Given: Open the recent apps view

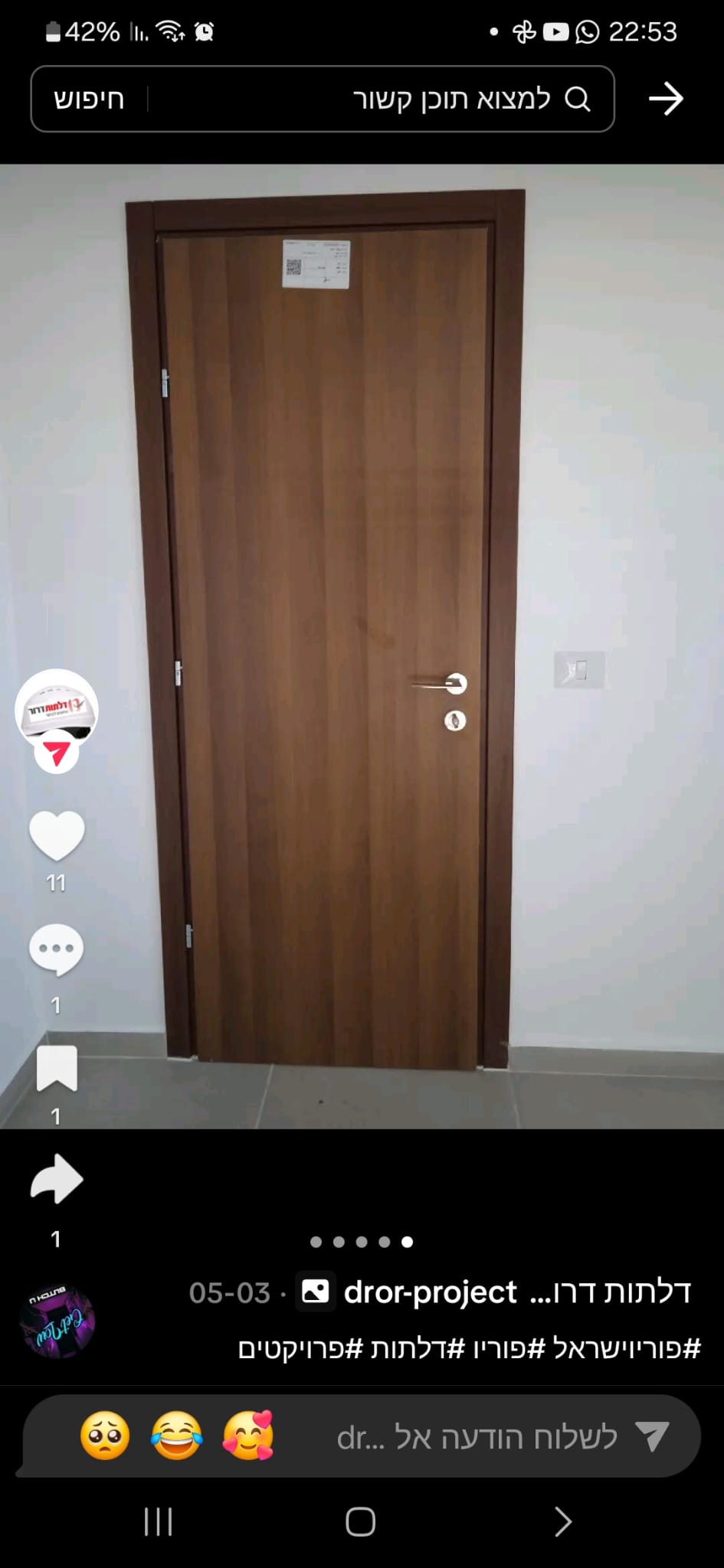Looking at the screenshot, I should pyautogui.click(x=158, y=1521).
